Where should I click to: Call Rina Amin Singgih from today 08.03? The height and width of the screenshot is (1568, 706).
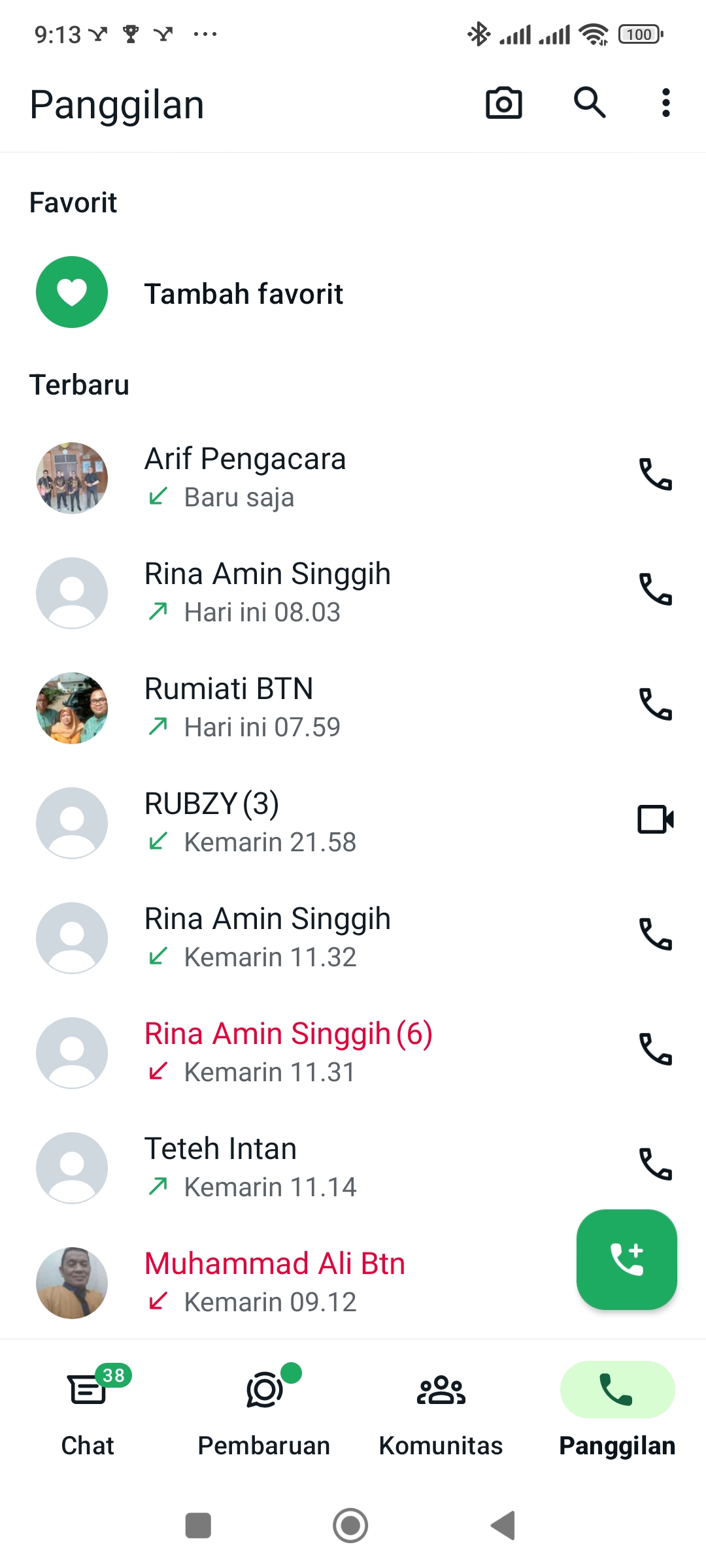coord(655,589)
